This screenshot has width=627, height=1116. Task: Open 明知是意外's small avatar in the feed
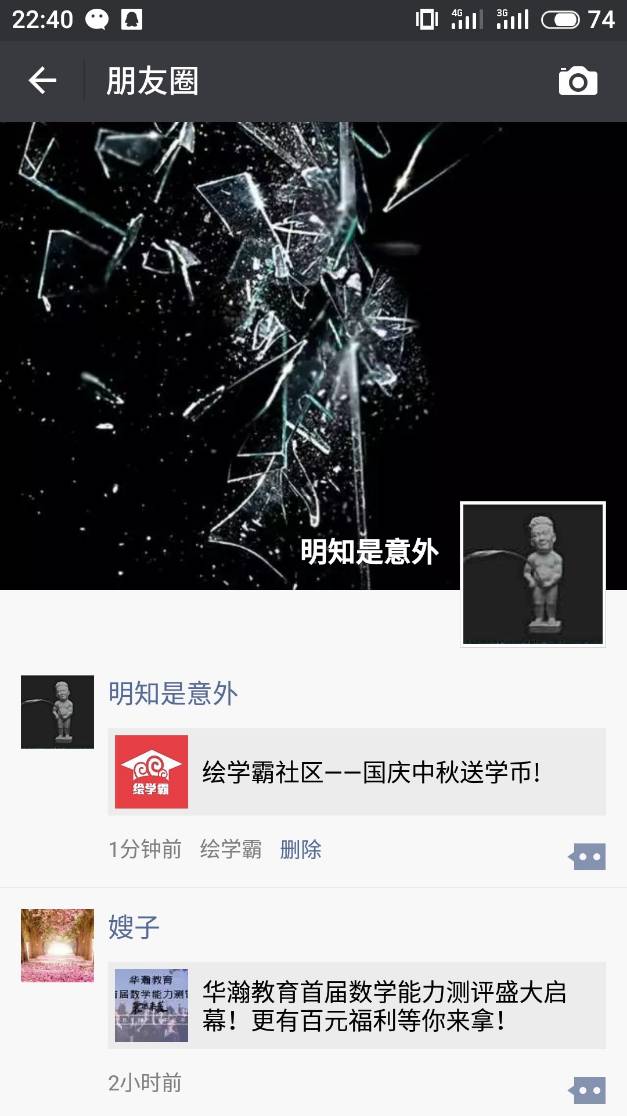pyautogui.click(x=57, y=712)
